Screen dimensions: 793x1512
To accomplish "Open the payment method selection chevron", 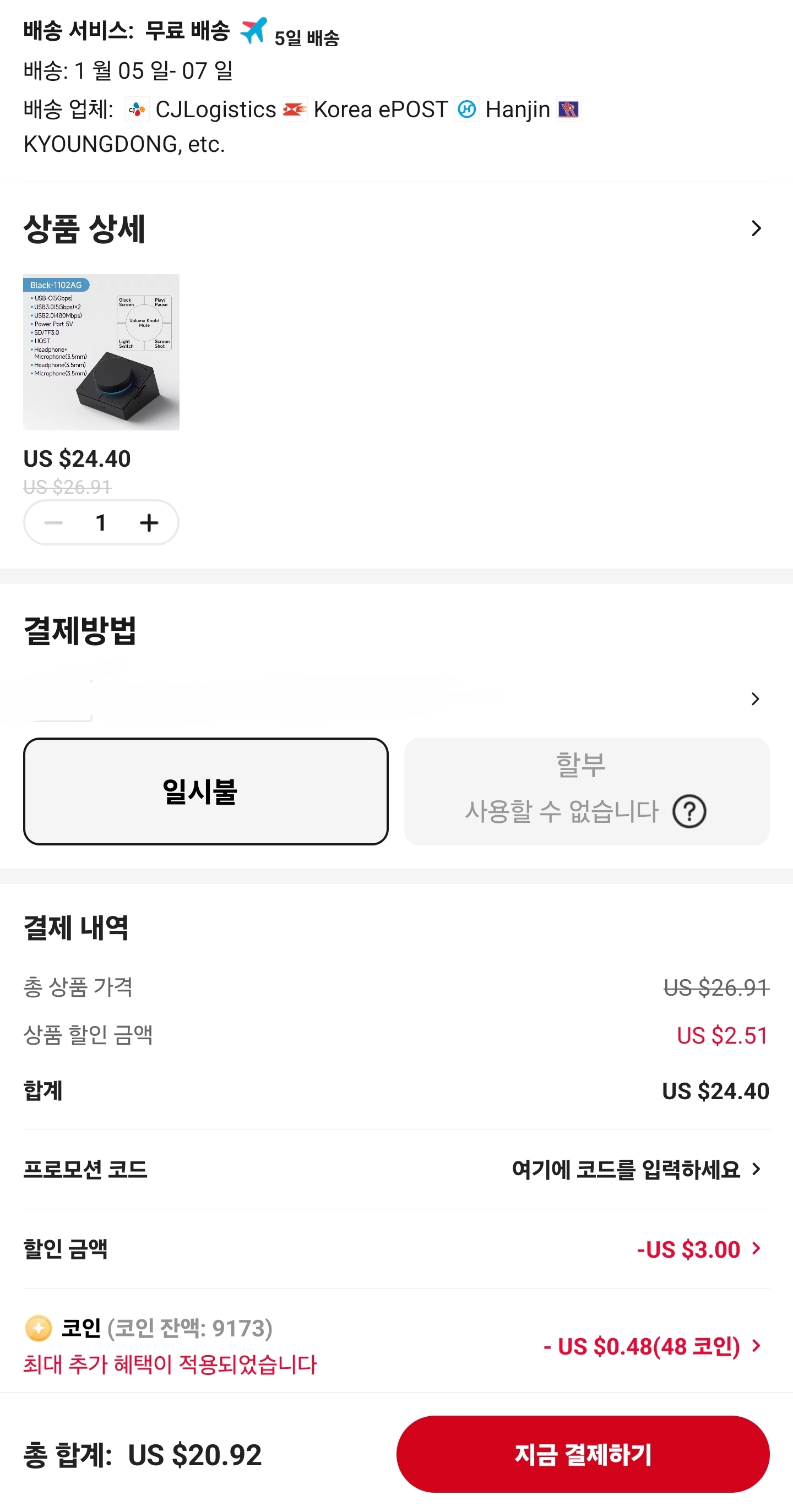I will (x=756, y=698).
